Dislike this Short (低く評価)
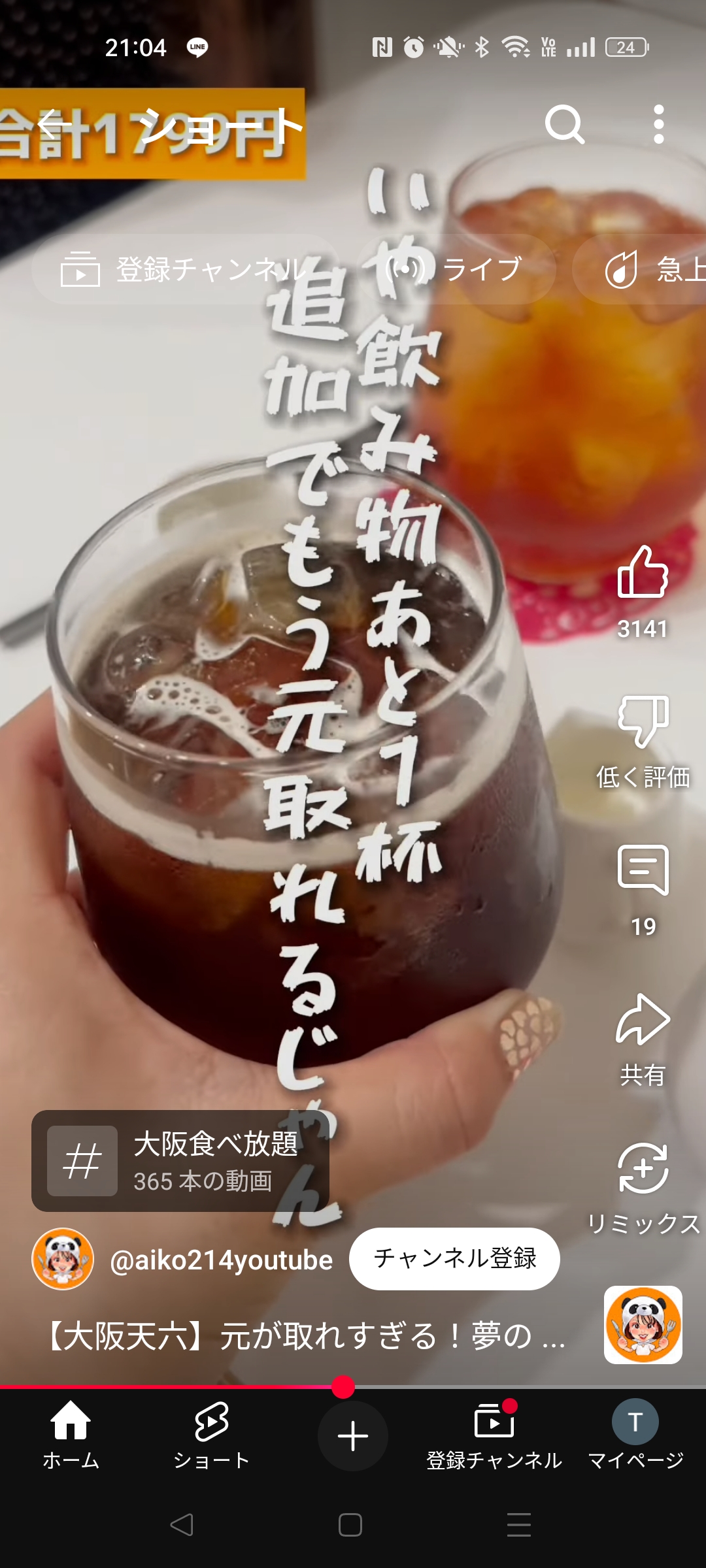 click(x=643, y=722)
